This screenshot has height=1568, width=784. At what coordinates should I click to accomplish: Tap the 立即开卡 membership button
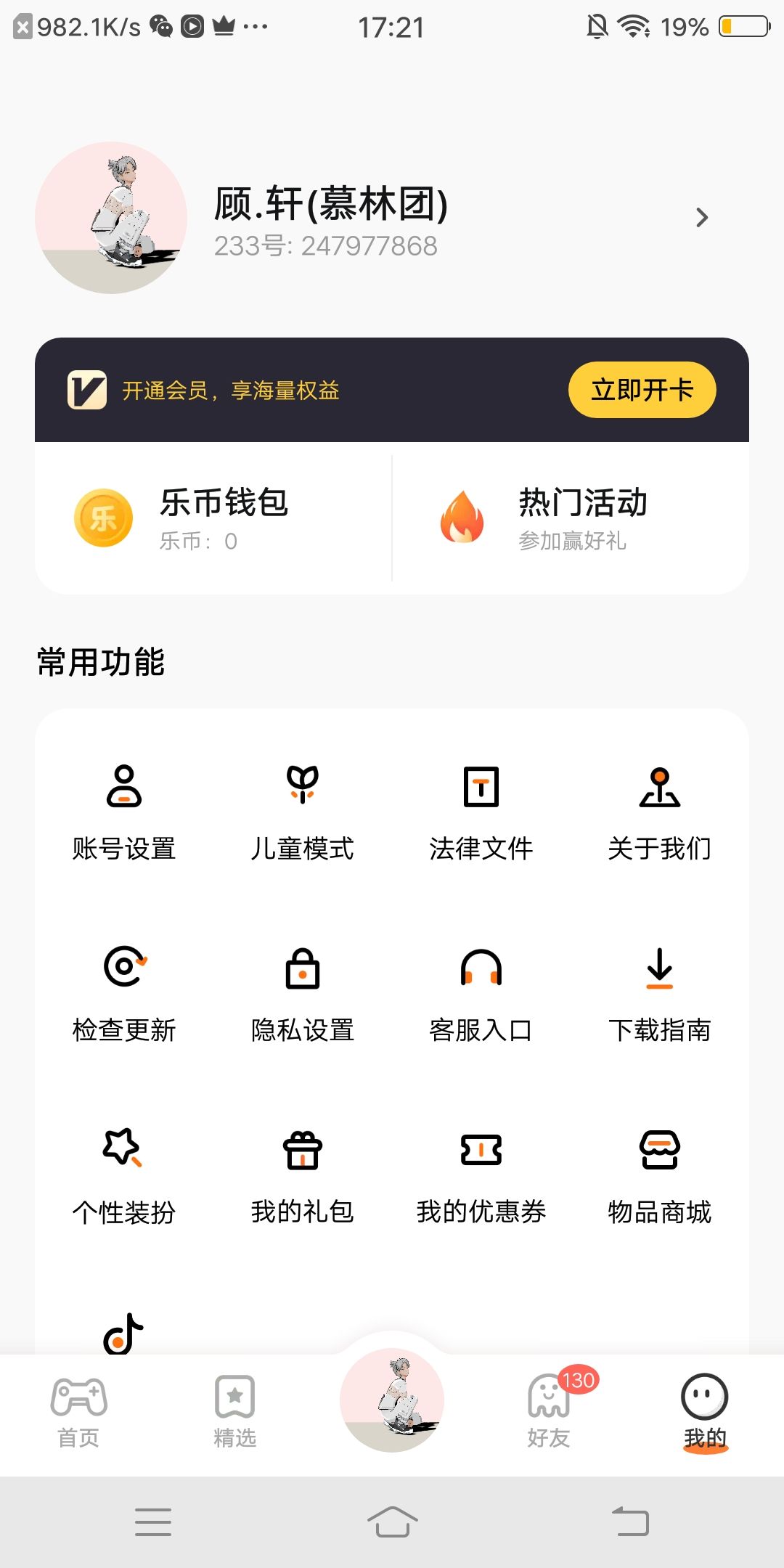642,390
